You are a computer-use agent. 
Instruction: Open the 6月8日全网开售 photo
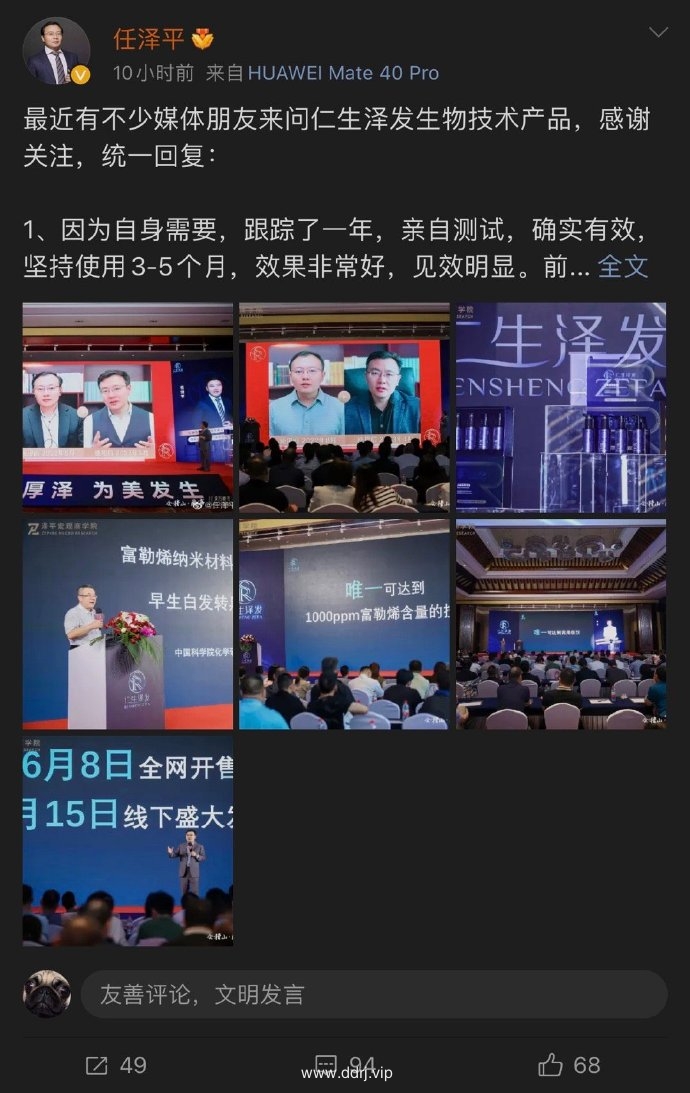coord(128,841)
